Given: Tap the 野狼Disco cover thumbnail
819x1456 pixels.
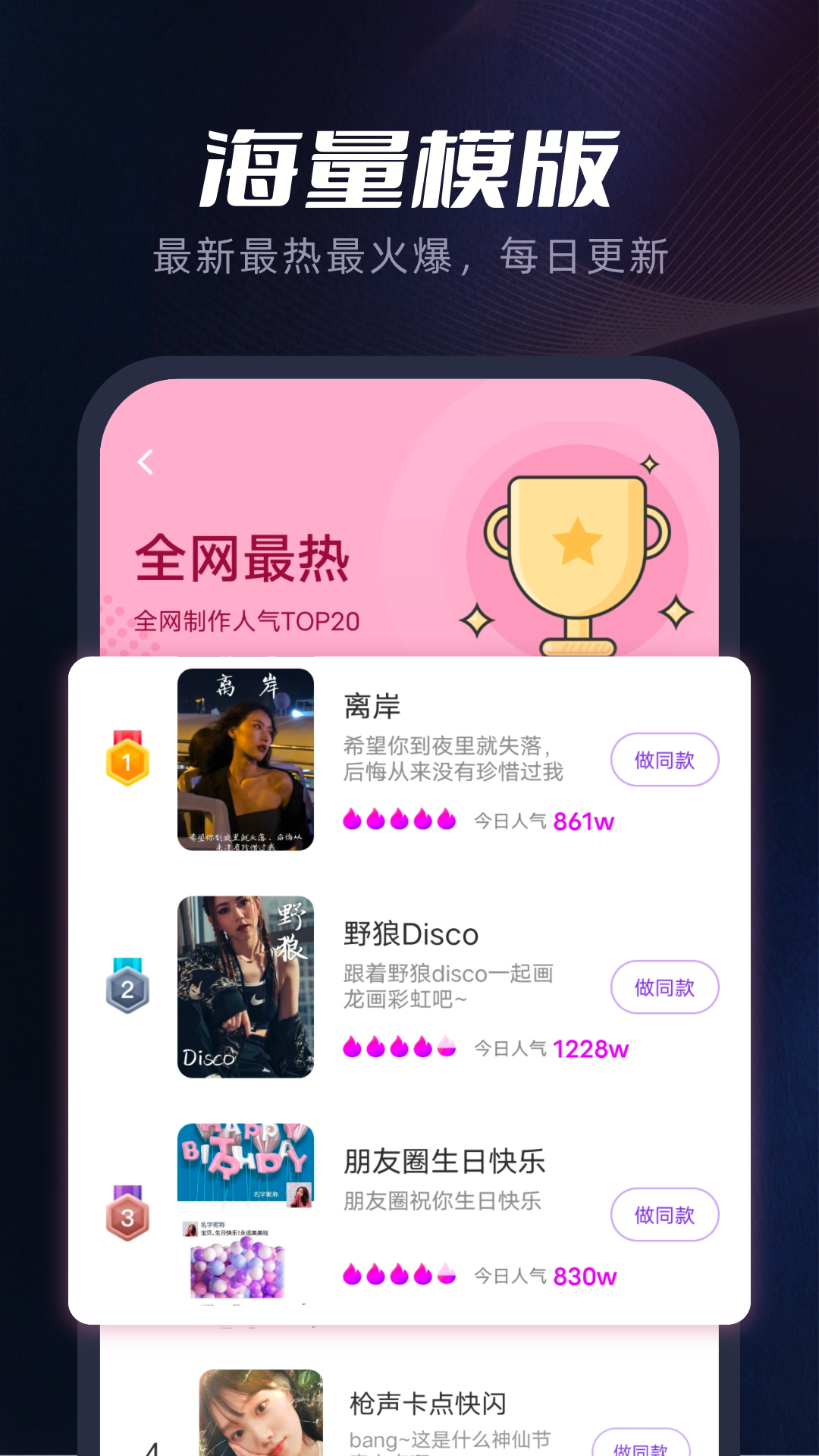Looking at the screenshot, I should click(x=246, y=988).
